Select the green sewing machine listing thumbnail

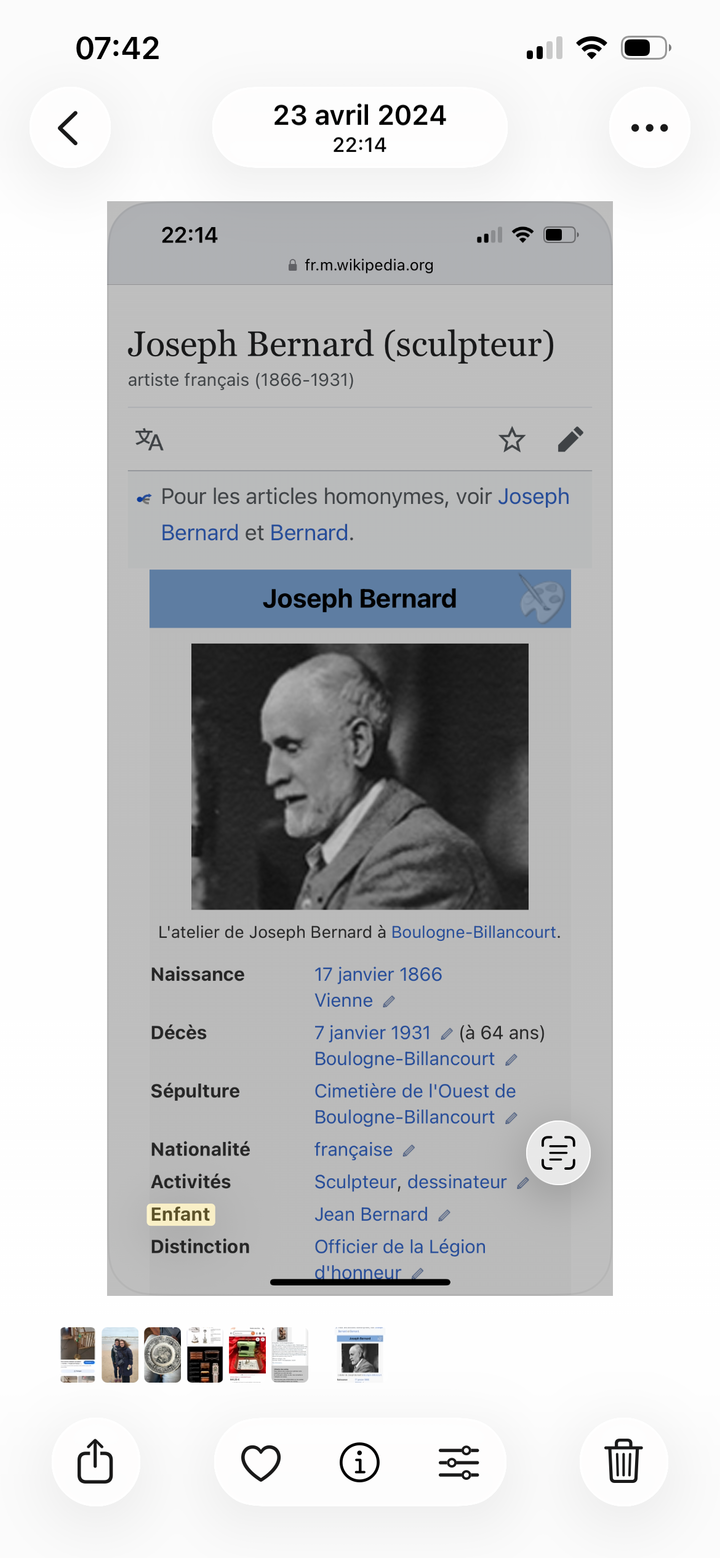247,1355
